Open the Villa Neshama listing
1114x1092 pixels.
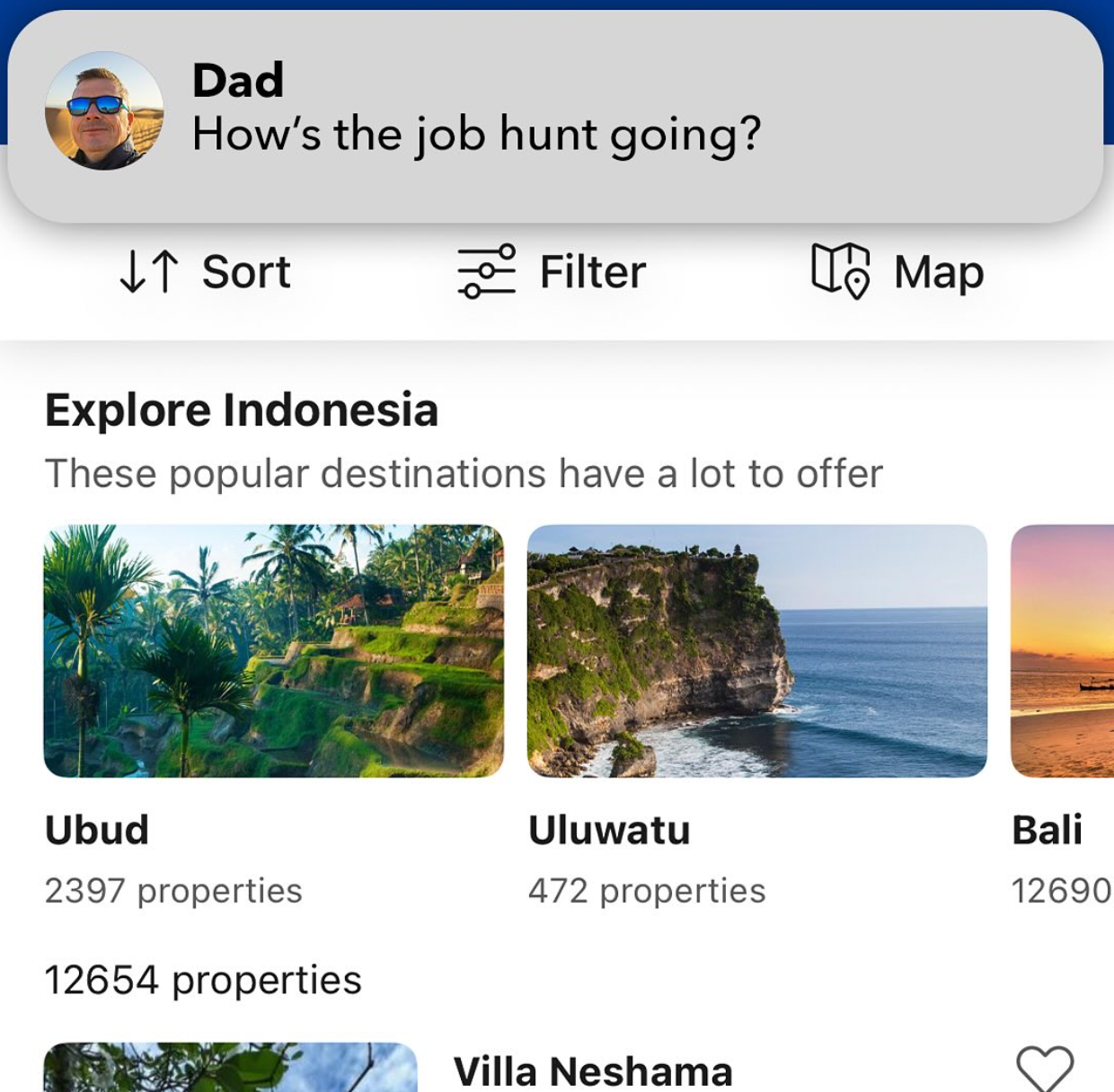click(593, 1071)
